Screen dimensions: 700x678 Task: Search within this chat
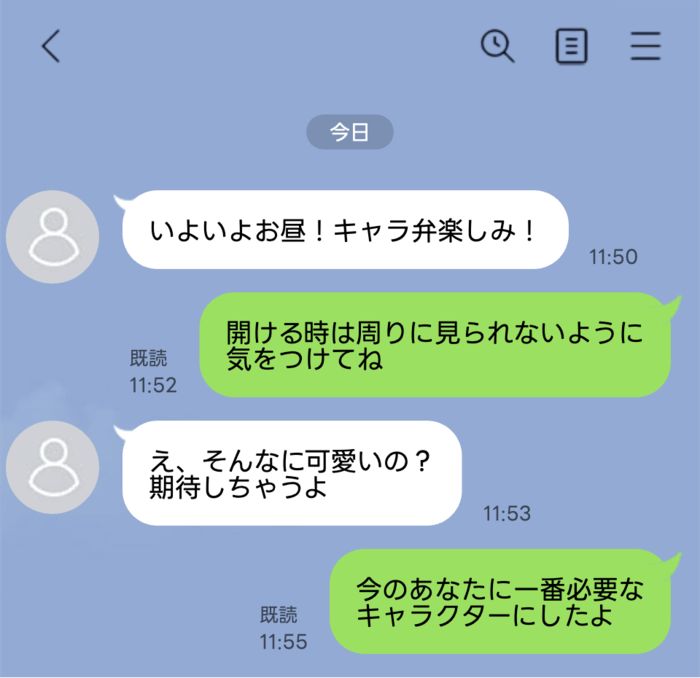[x=497, y=46]
